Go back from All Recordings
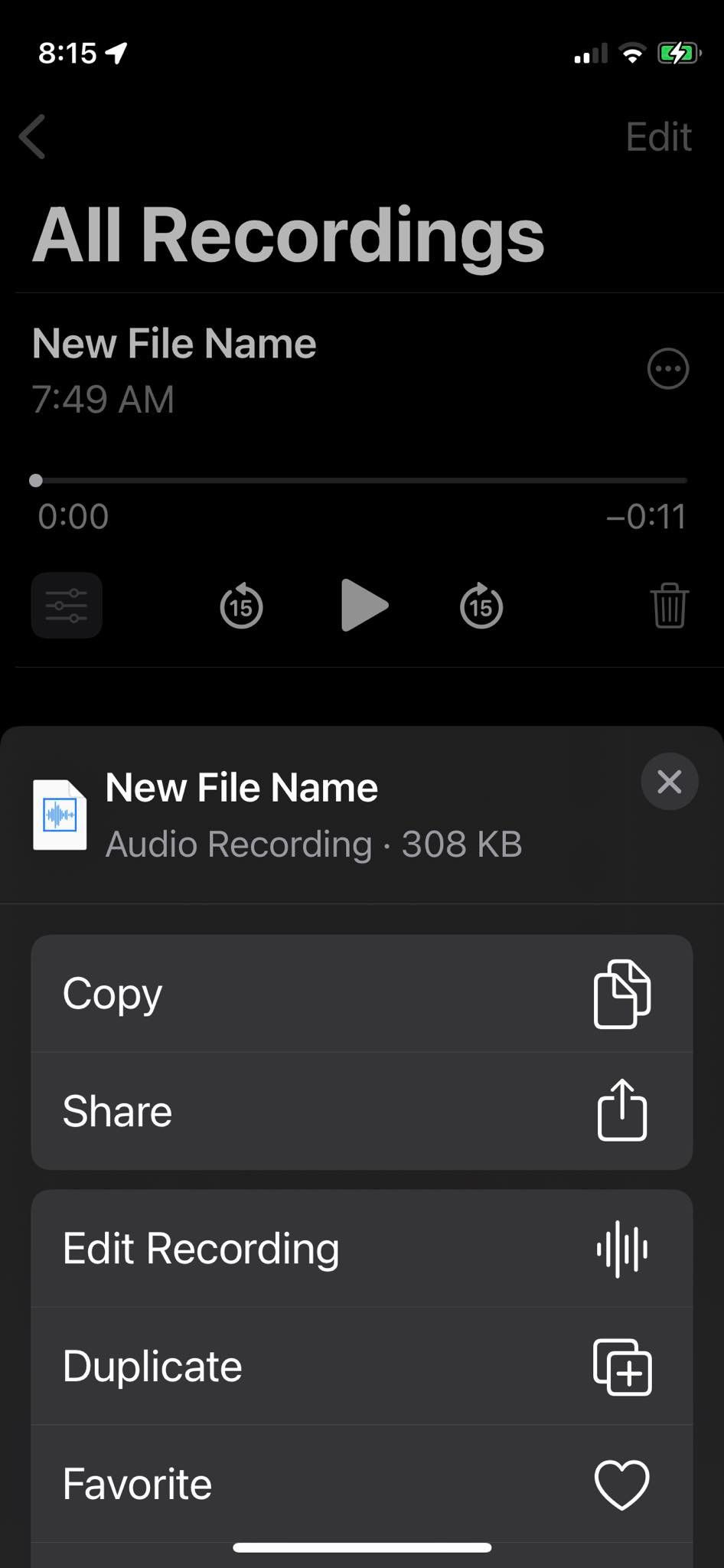 coord(32,137)
